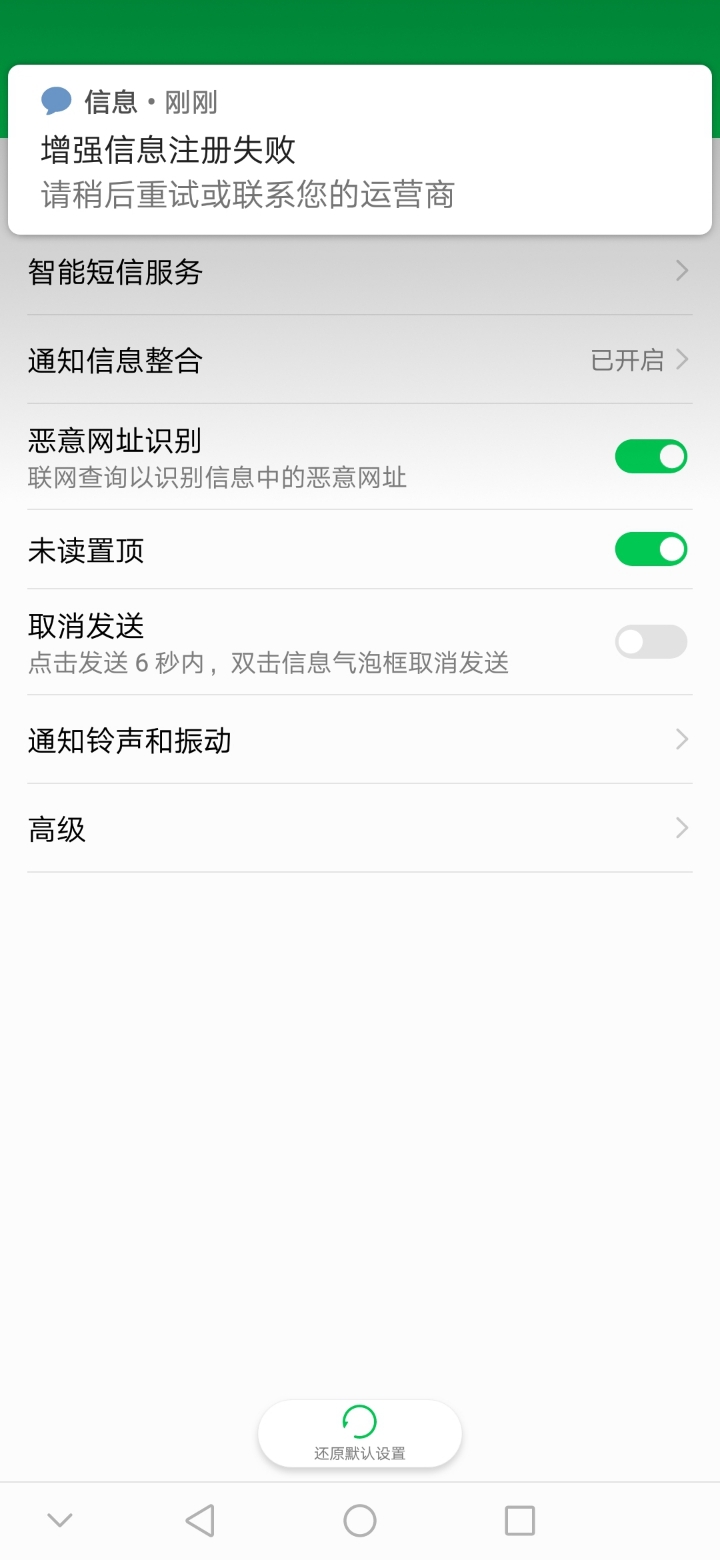The height and width of the screenshot is (1560, 720).
Task: Tap the back triangle in navigation bar
Action: pos(199,1518)
